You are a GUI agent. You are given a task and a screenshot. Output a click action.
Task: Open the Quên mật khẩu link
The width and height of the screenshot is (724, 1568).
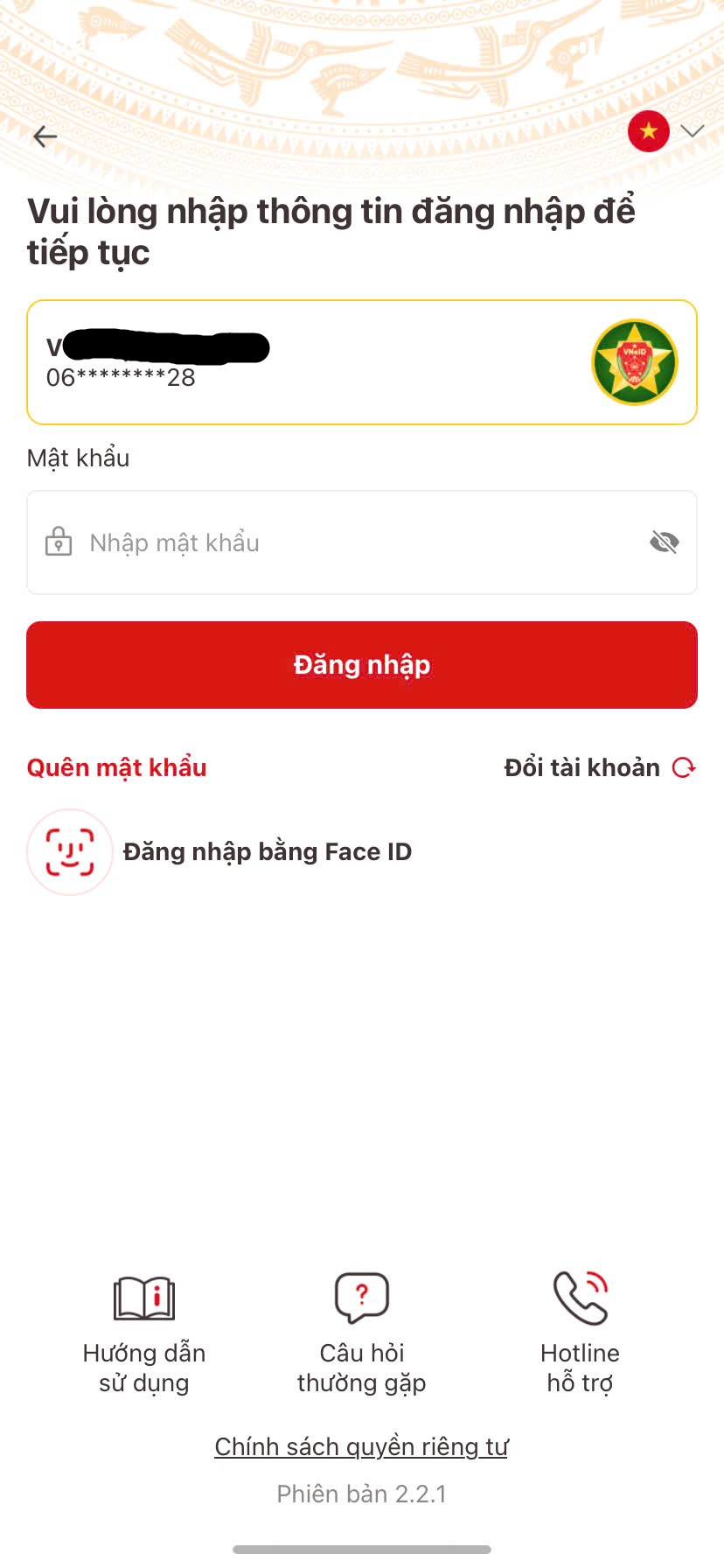[x=117, y=767]
